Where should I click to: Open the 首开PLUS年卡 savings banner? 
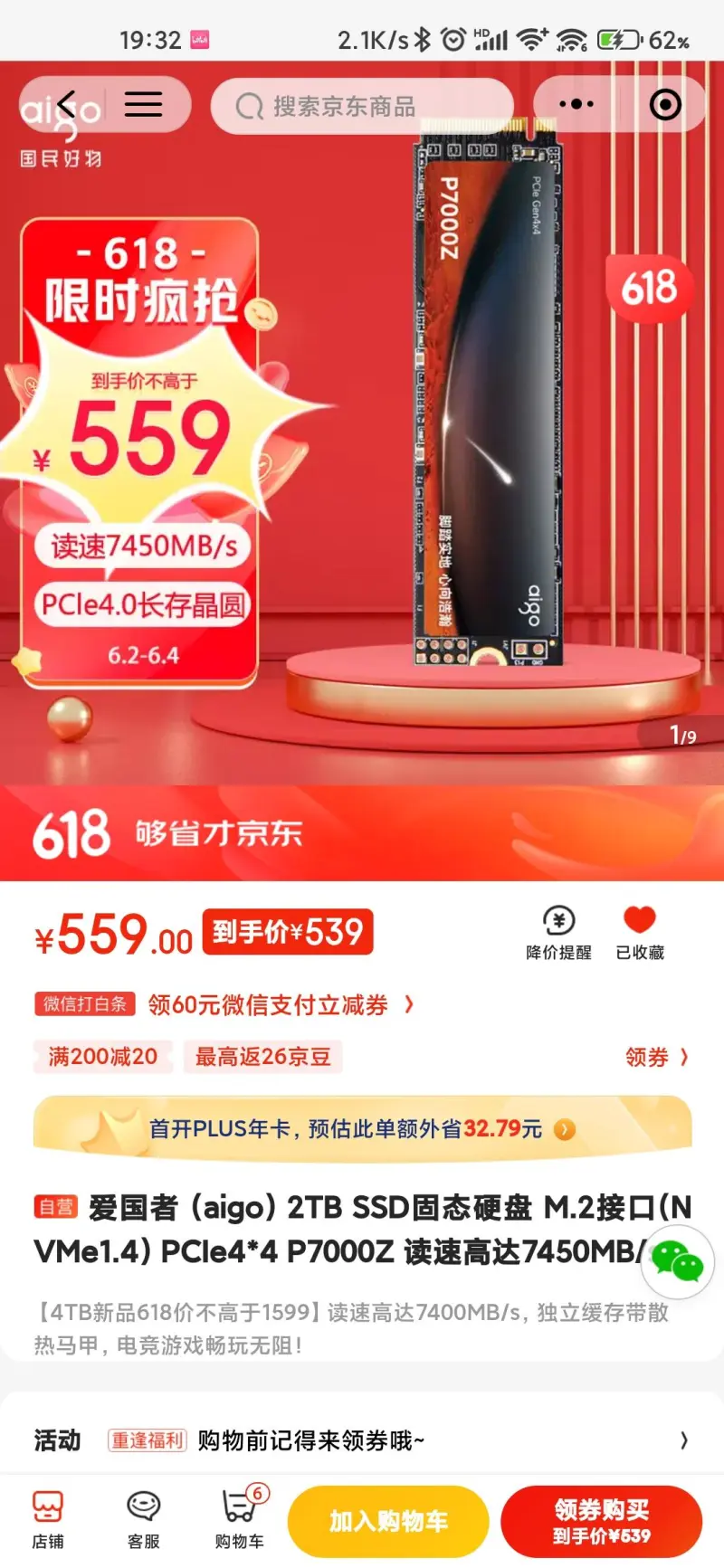(x=362, y=1128)
